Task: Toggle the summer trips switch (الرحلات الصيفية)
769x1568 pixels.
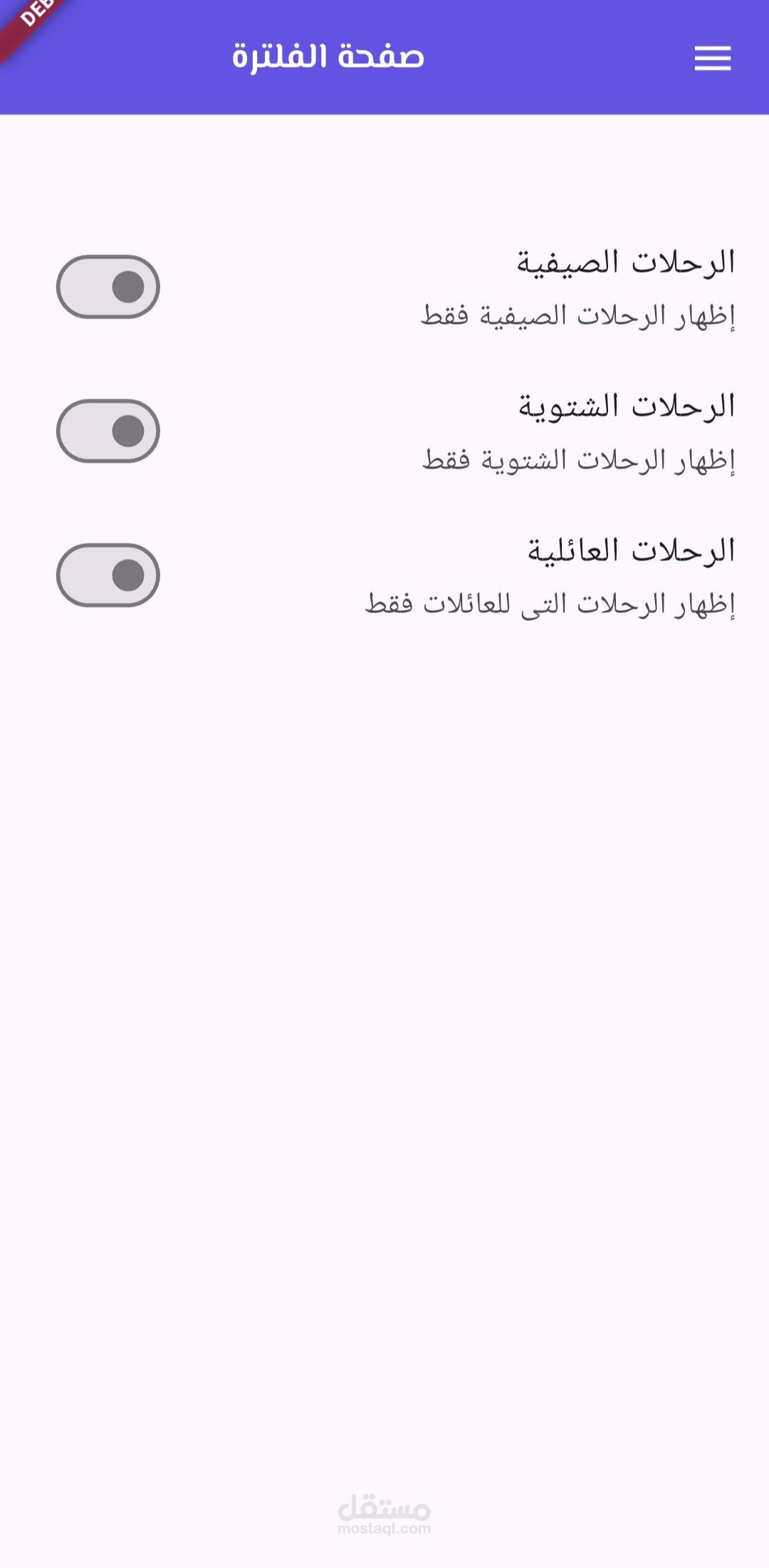Action: tap(108, 287)
